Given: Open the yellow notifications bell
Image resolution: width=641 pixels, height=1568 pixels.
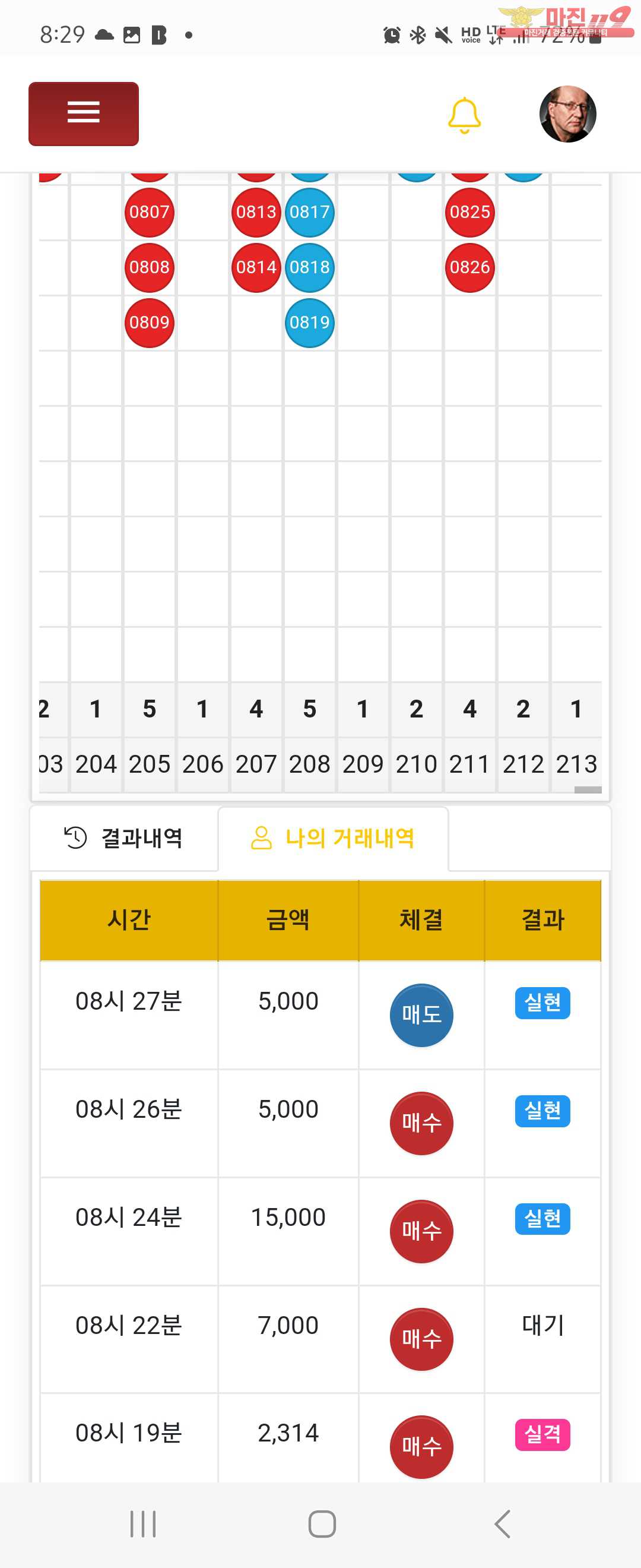Looking at the screenshot, I should tap(464, 115).
